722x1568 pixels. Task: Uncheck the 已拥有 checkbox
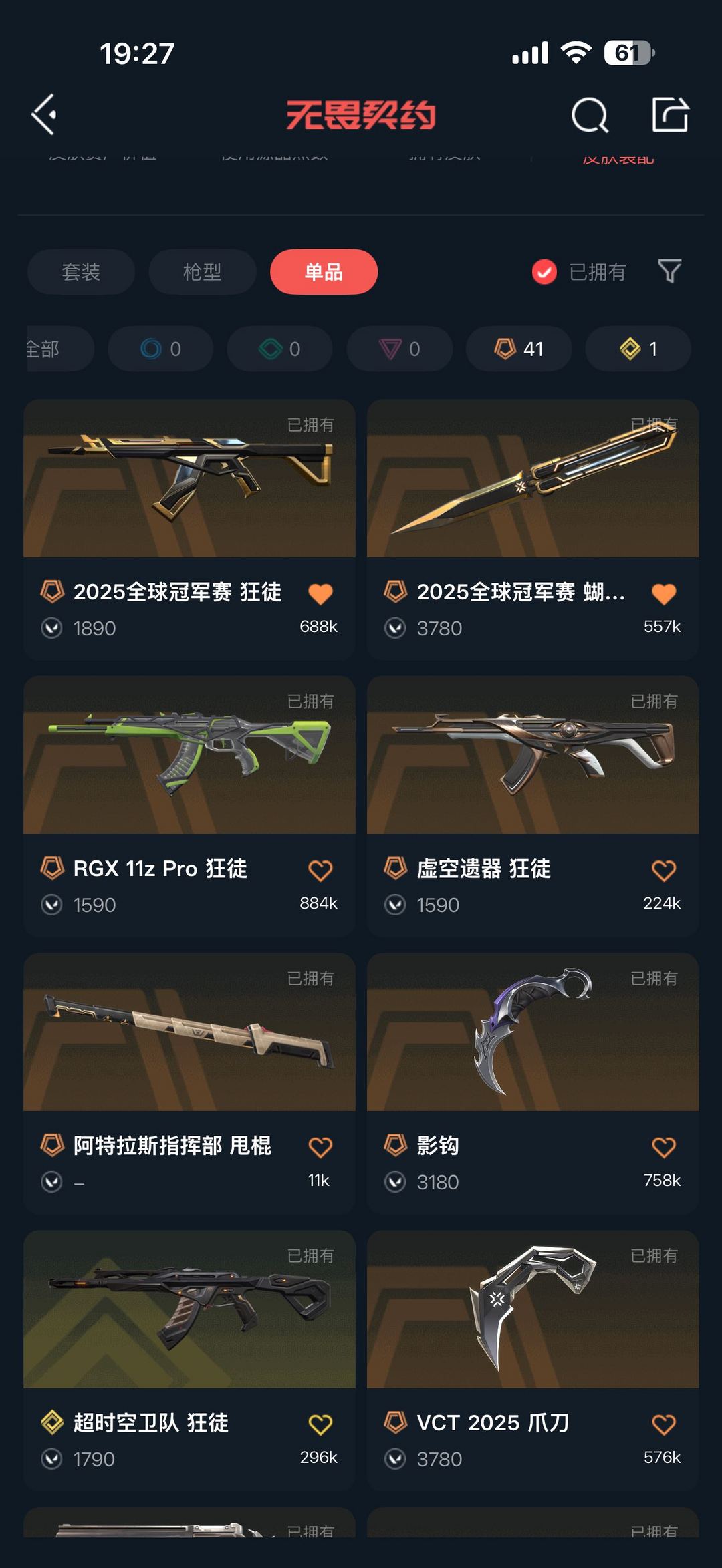[544, 272]
